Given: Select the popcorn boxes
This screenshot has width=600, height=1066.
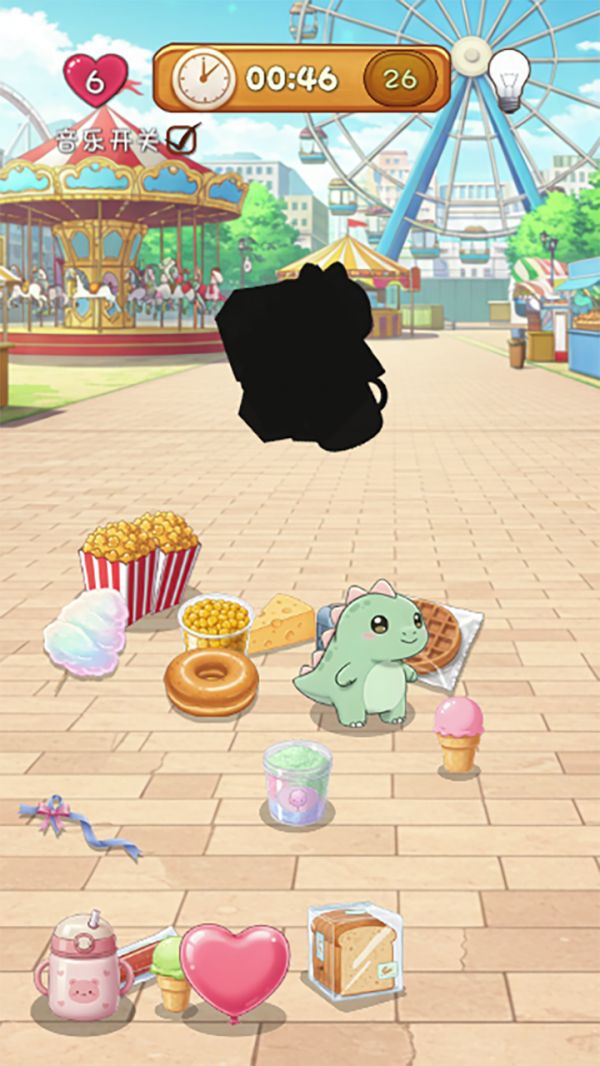Looking at the screenshot, I should (138, 565).
